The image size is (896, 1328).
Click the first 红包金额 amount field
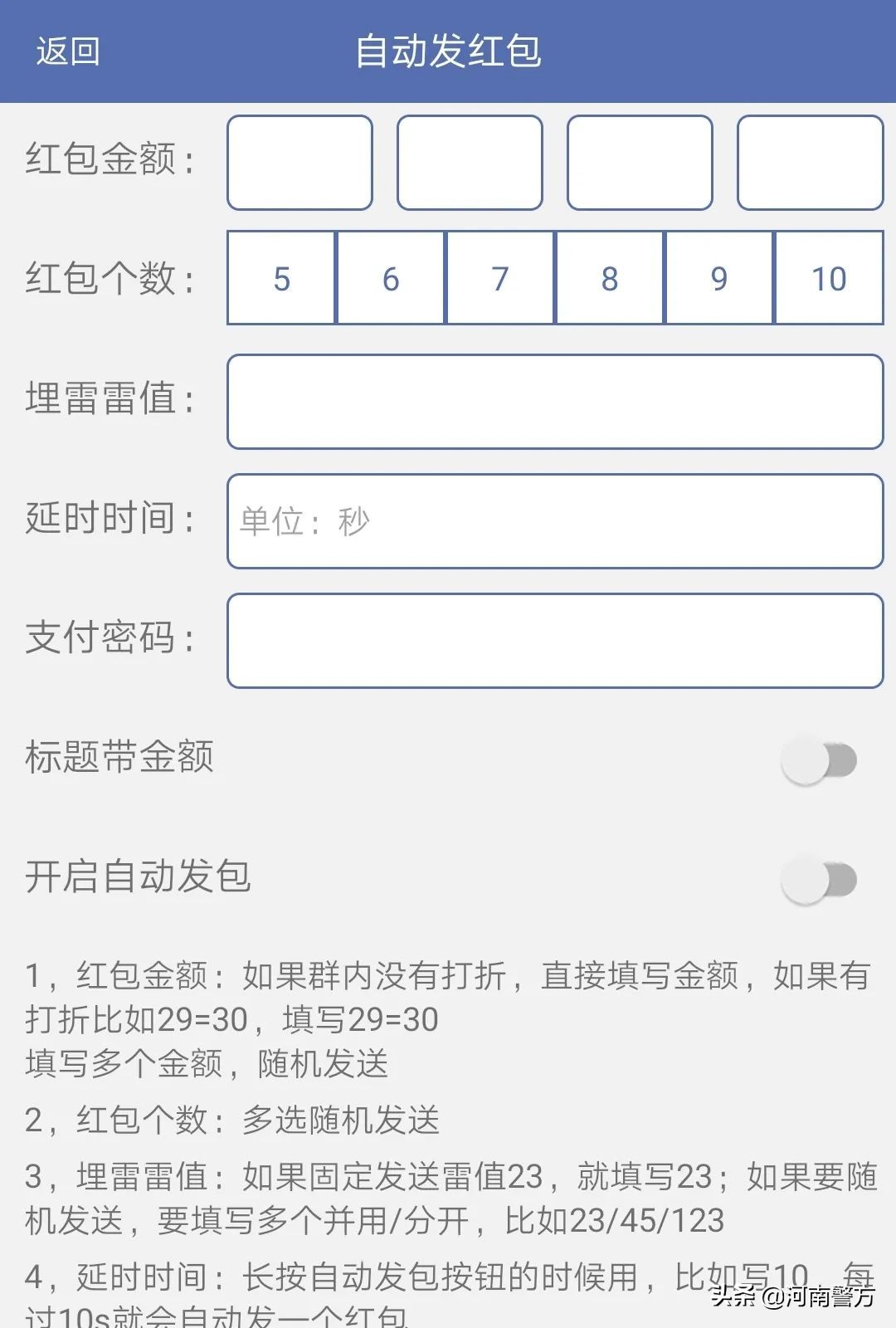[x=300, y=163]
